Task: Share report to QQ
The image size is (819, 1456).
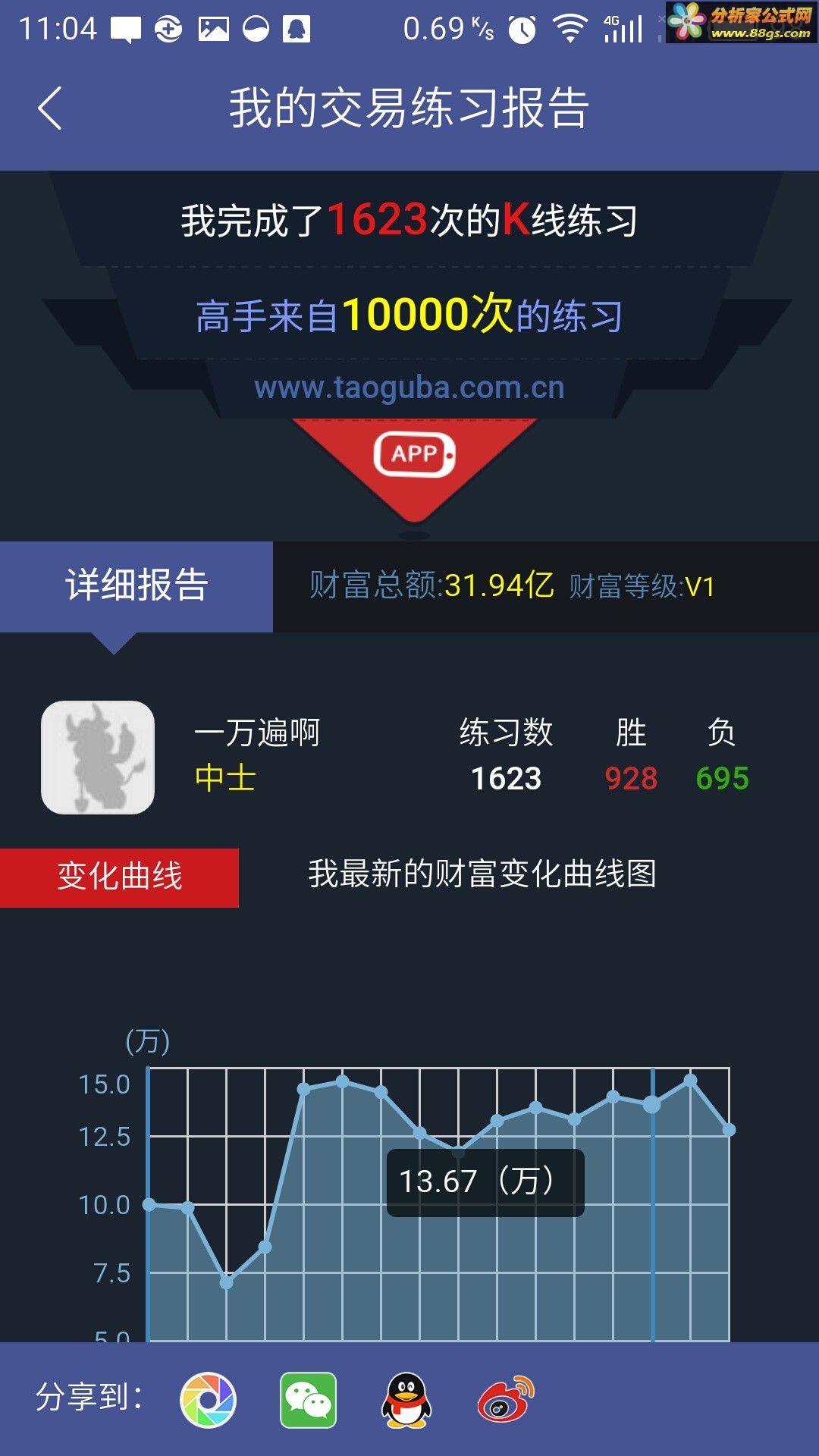Action: tap(406, 1400)
